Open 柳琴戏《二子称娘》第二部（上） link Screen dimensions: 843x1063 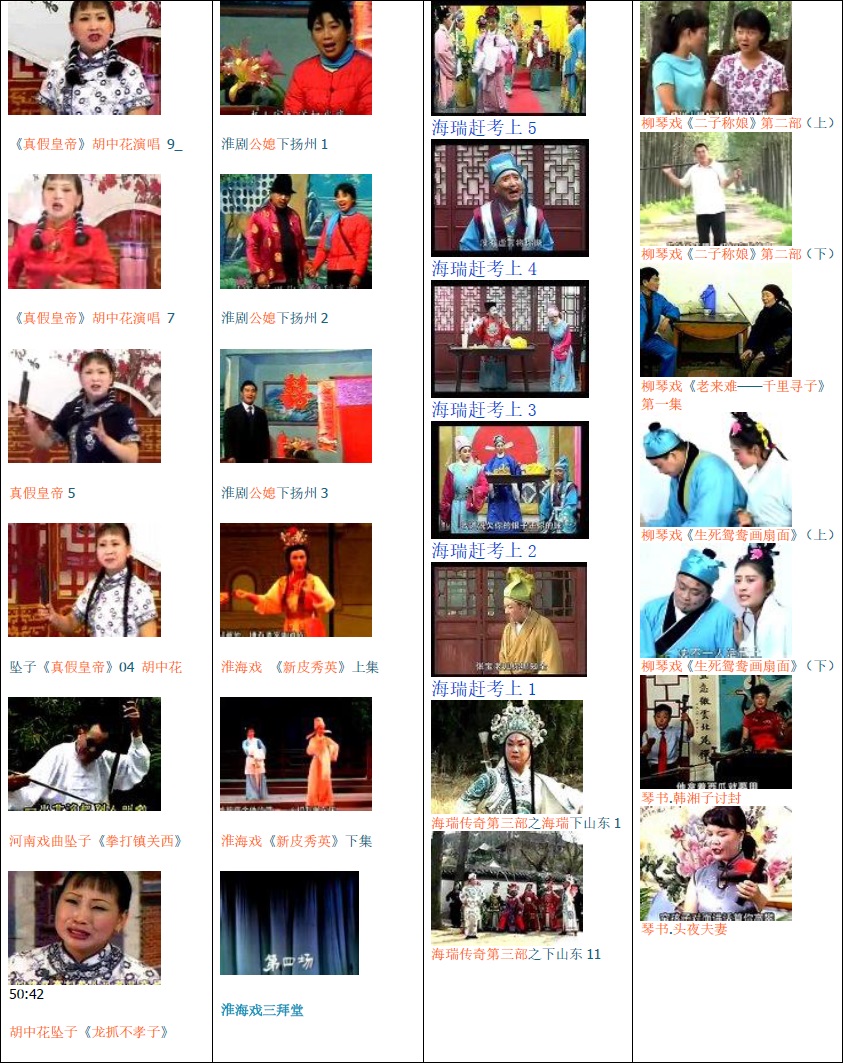coord(737,124)
